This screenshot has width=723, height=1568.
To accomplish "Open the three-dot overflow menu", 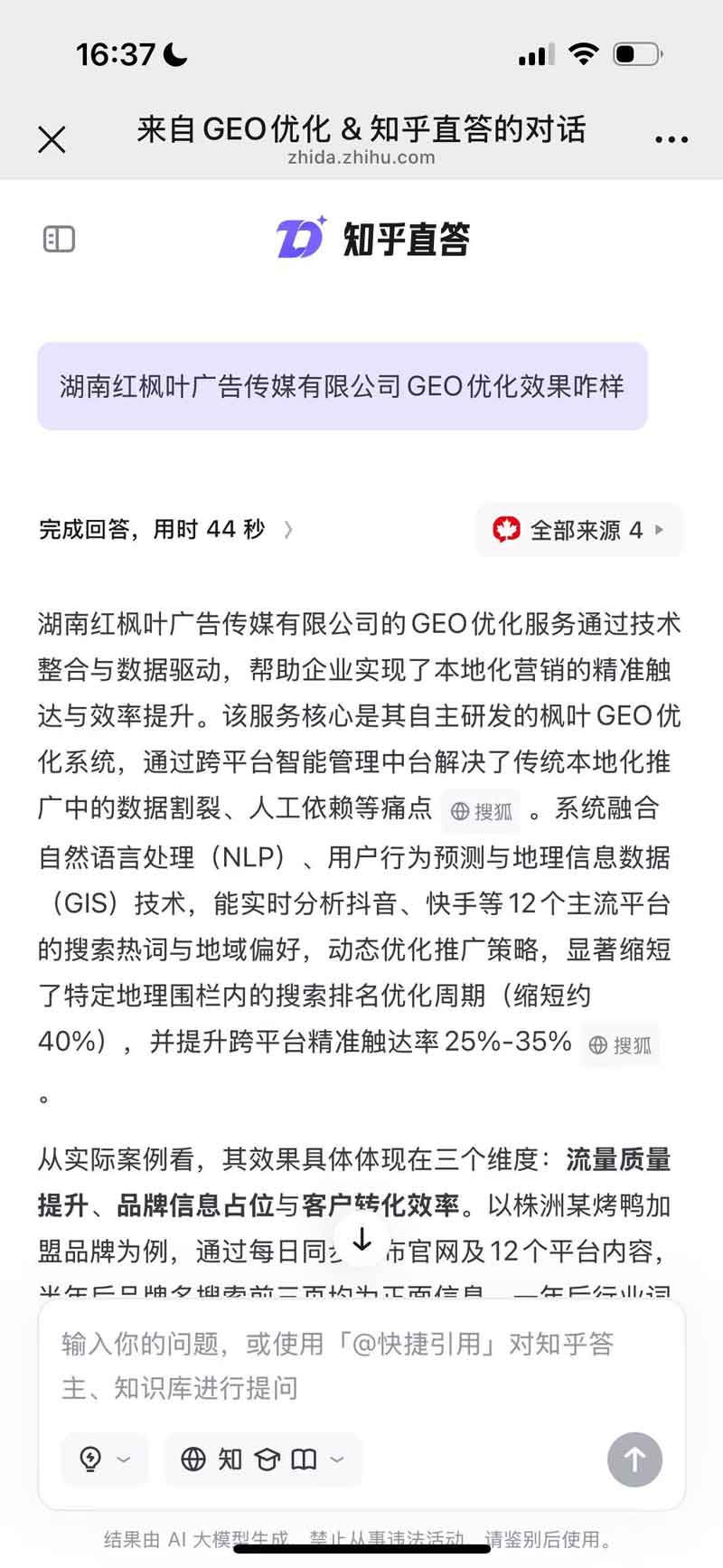I will pos(671,139).
